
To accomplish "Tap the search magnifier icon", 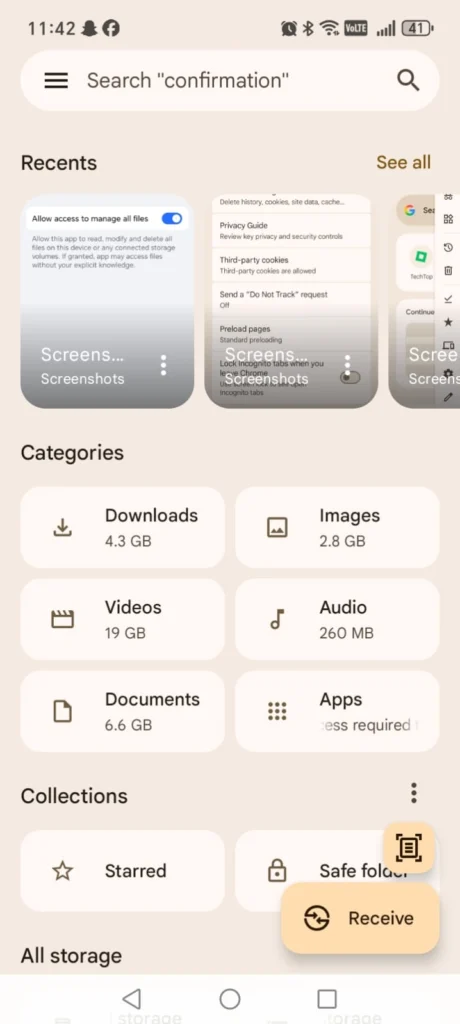I will (x=408, y=80).
